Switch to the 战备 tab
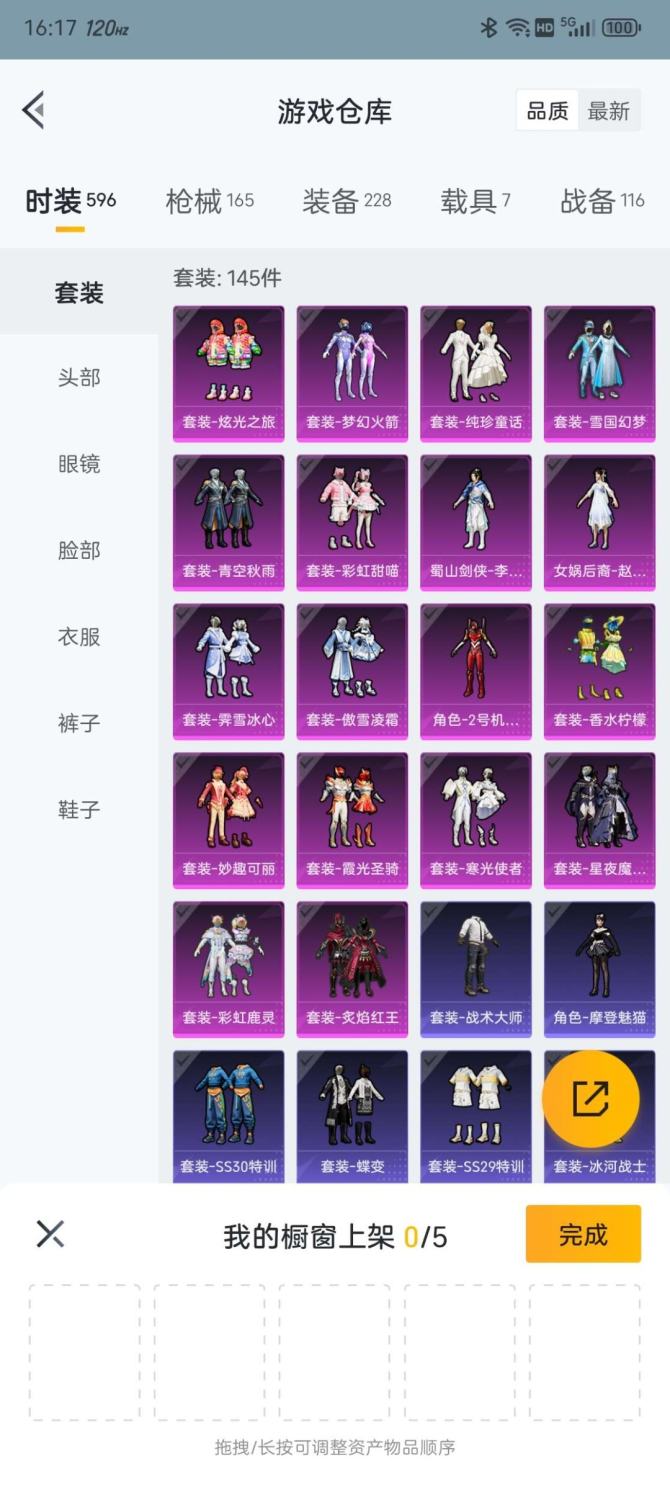Viewport: 670px width, 1489px height. coord(602,201)
